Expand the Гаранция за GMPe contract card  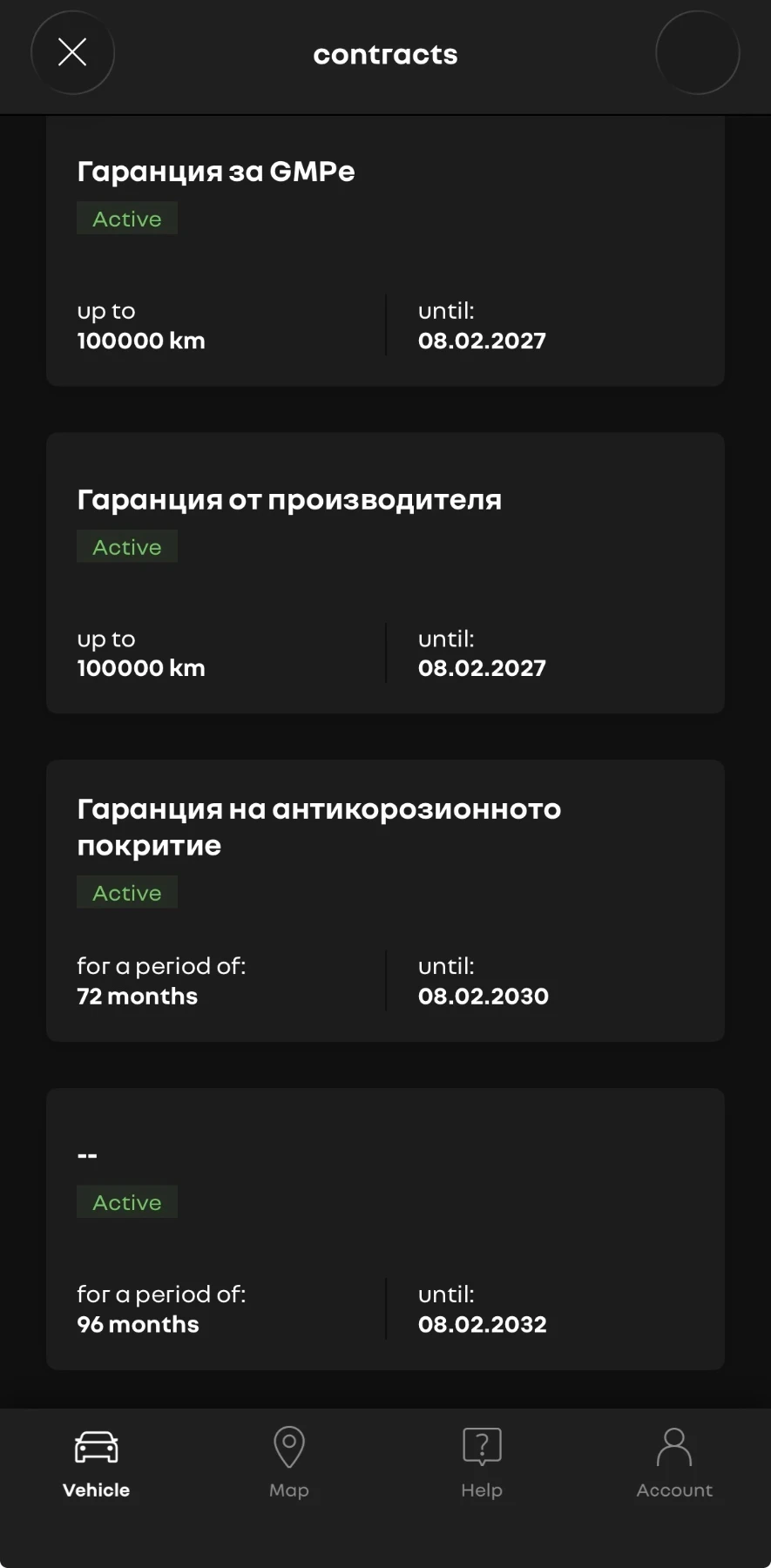(x=385, y=250)
